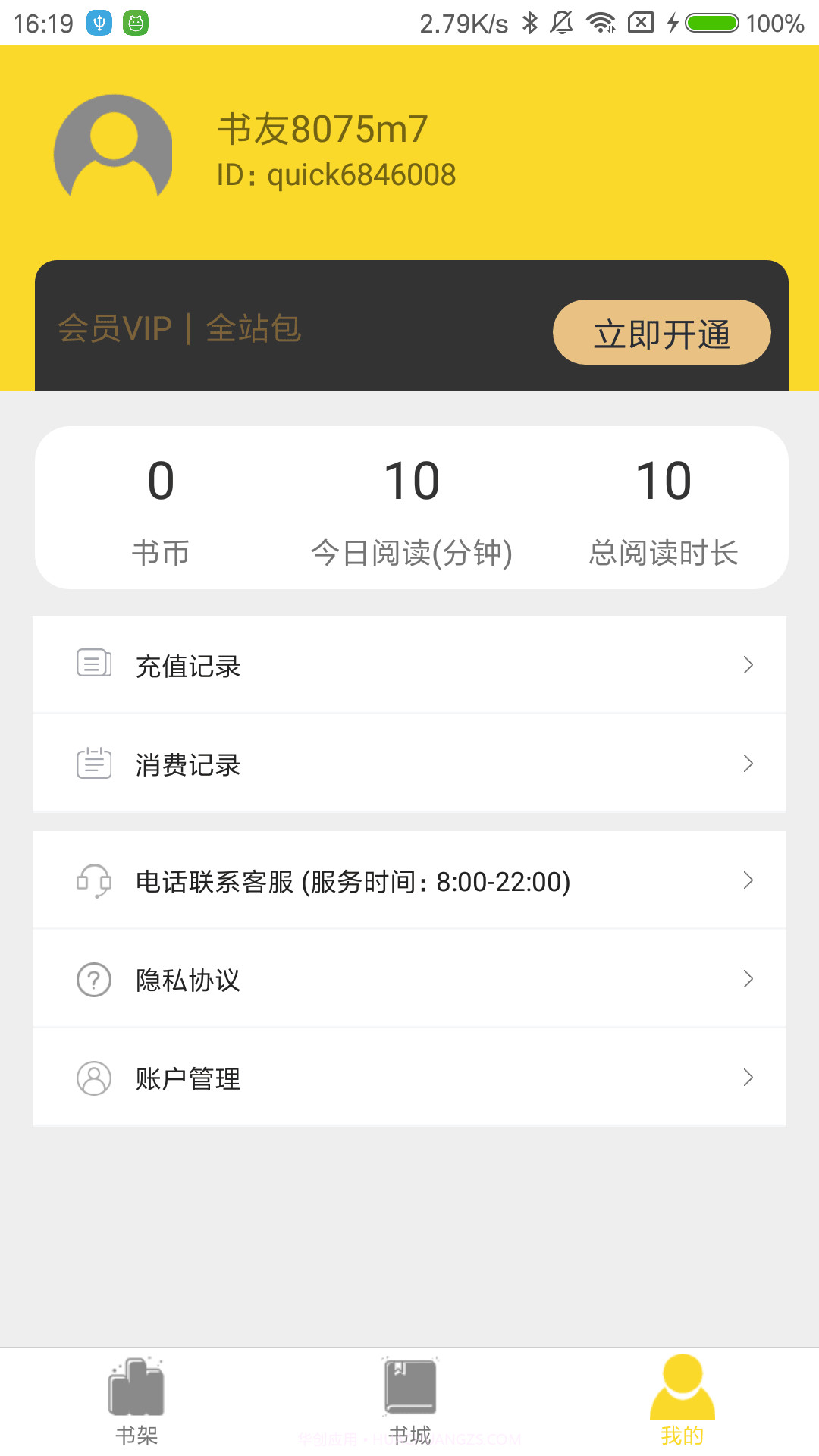The image size is (819, 1456).
Task: Tap the 消费记录 consumption record icon
Action: pyautogui.click(x=93, y=764)
